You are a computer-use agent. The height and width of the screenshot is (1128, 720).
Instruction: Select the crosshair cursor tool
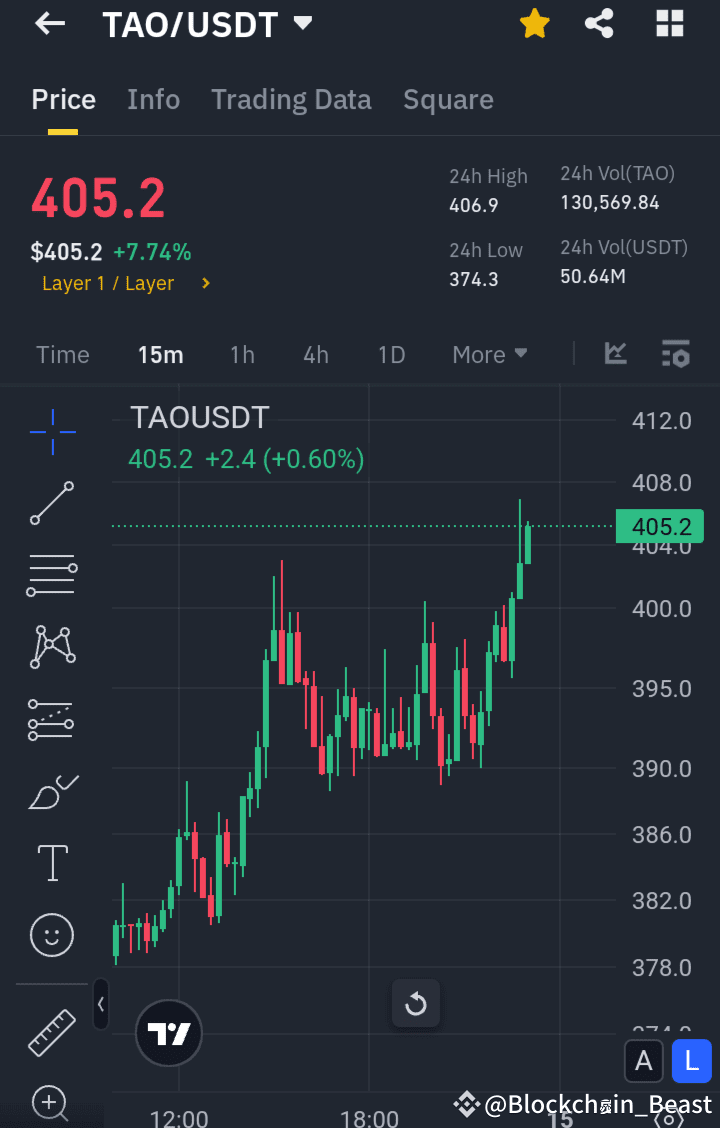(51, 432)
